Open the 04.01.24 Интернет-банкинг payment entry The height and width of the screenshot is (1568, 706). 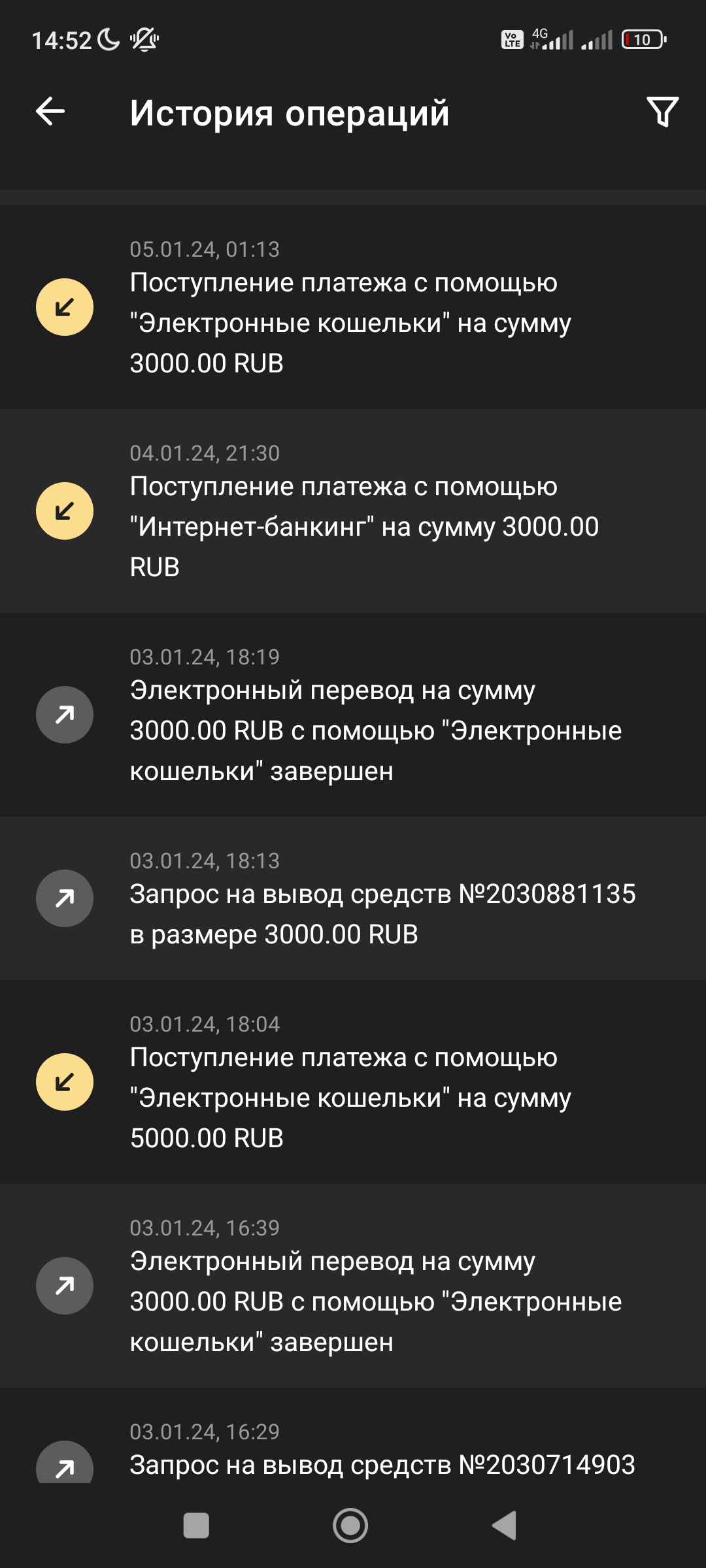click(x=353, y=511)
